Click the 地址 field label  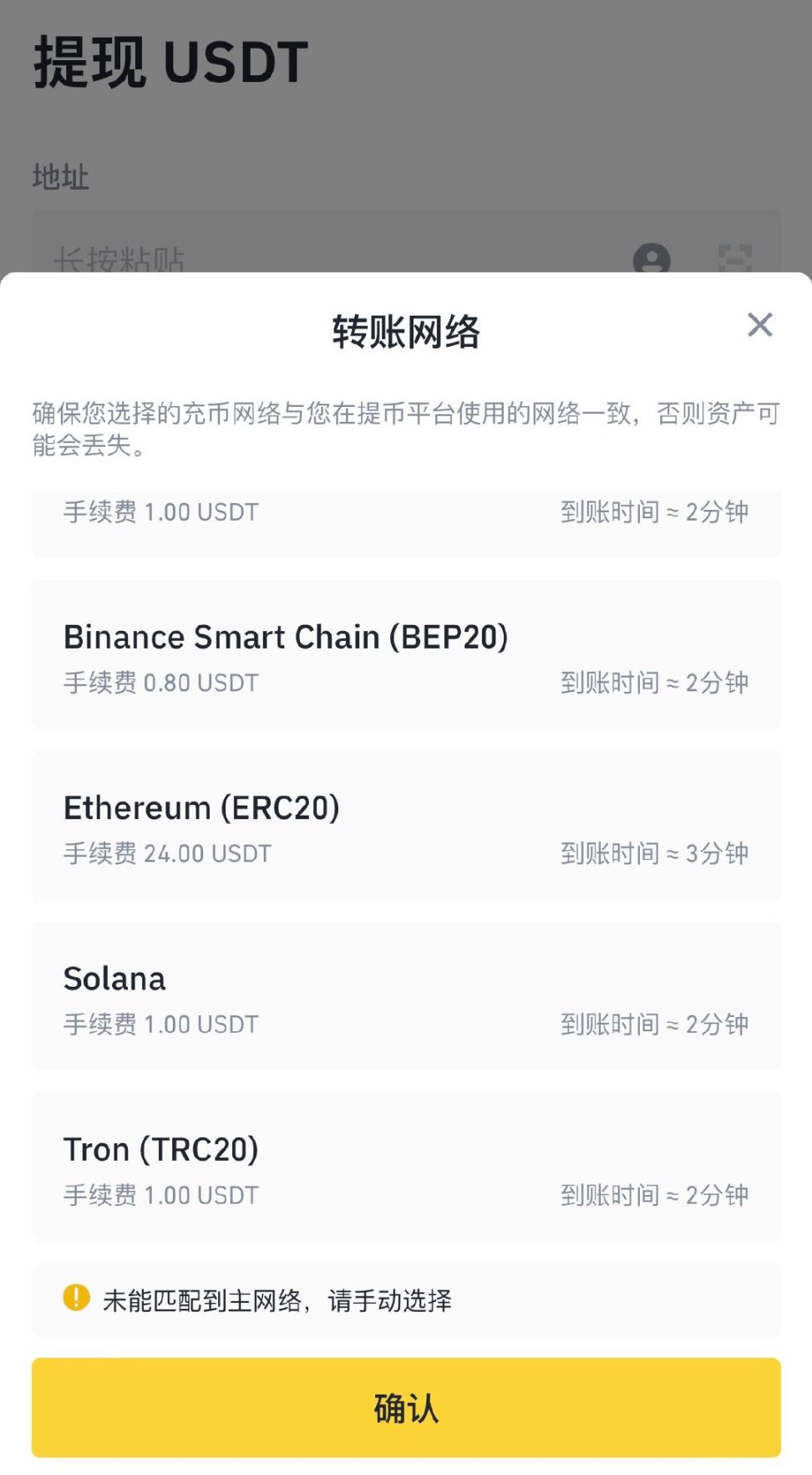[x=61, y=177]
